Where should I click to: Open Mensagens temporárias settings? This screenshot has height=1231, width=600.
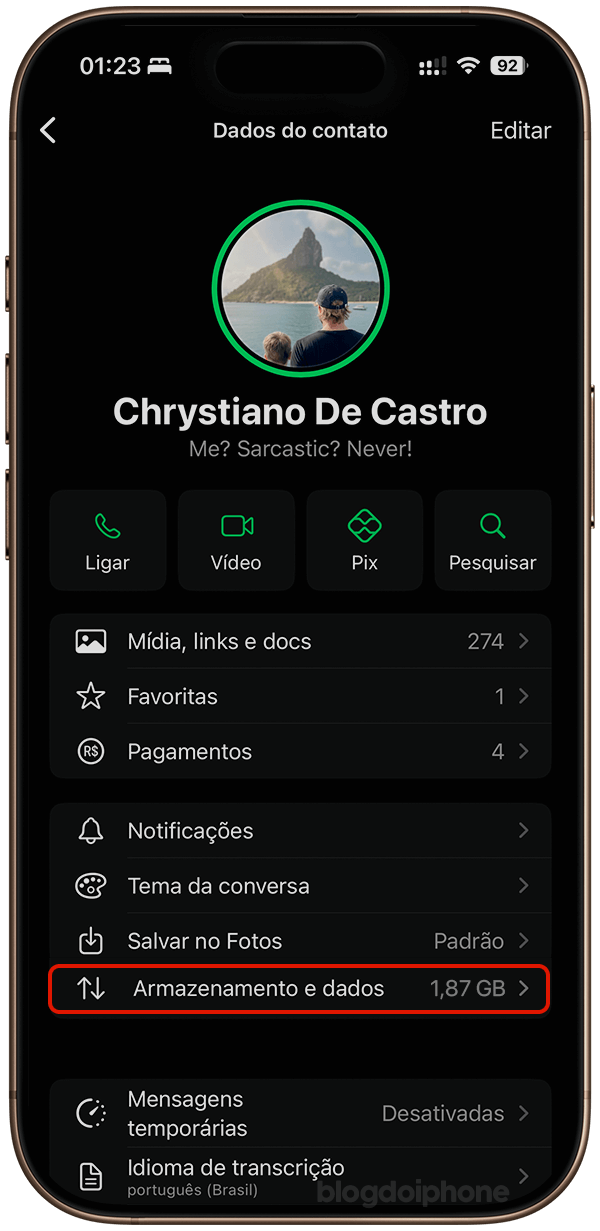point(300,1113)
